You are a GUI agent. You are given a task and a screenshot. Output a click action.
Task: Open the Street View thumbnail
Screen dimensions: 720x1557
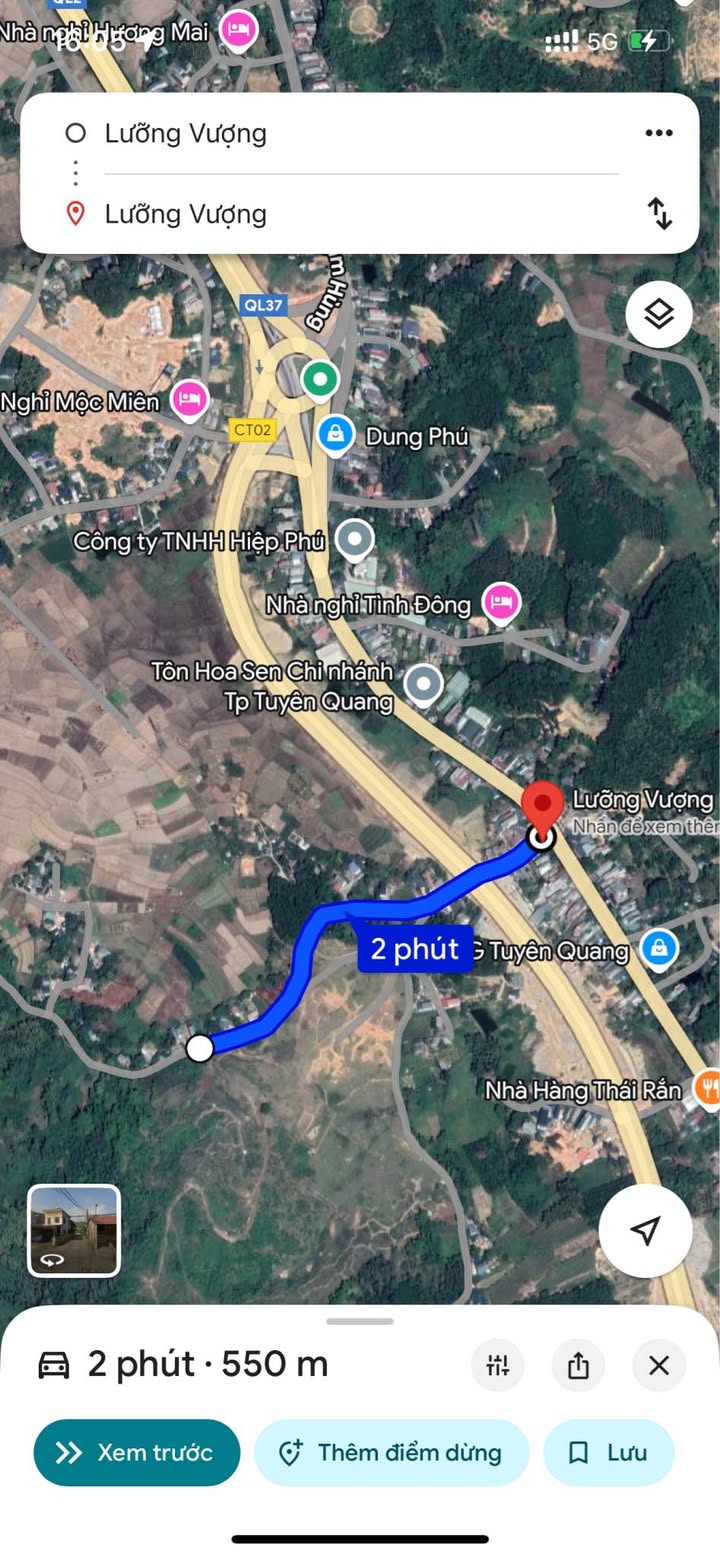[74, 1231]
